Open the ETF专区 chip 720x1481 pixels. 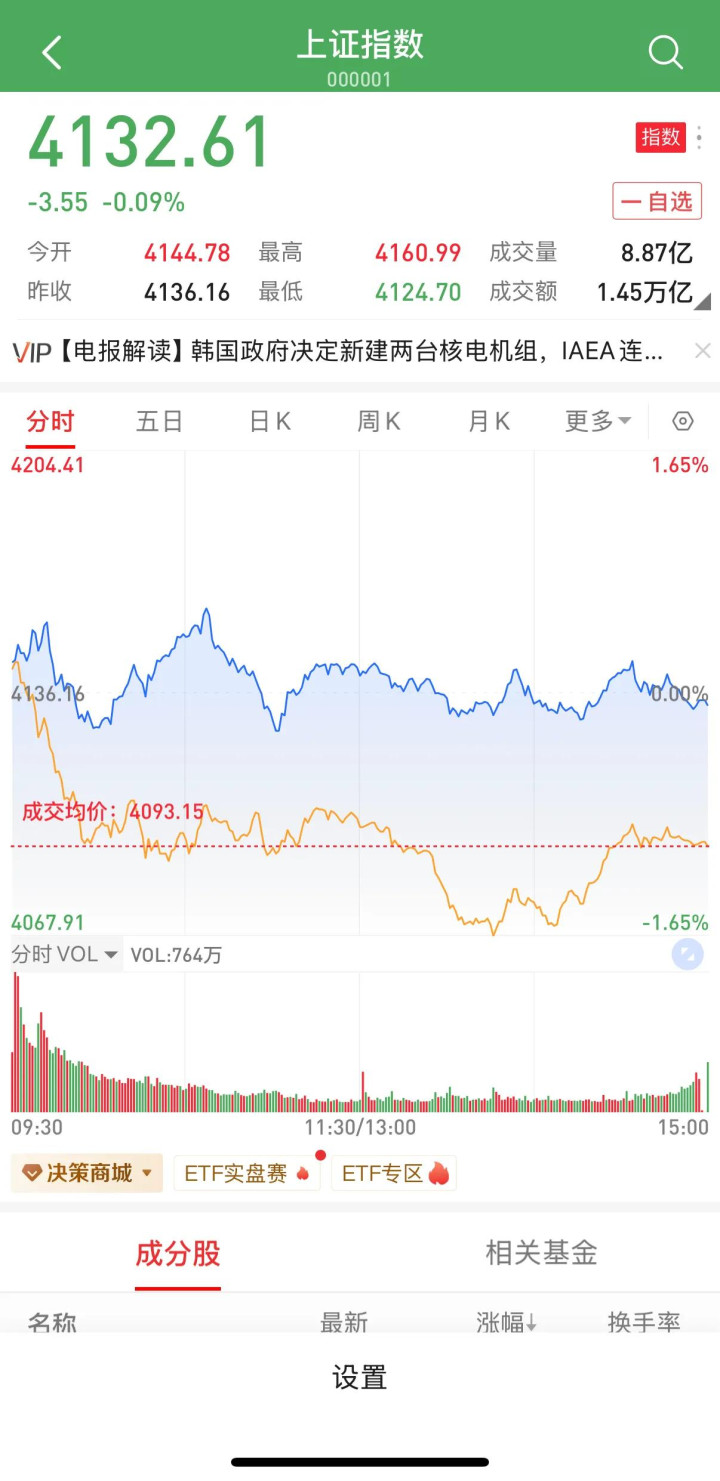[x=394, y=1173]
